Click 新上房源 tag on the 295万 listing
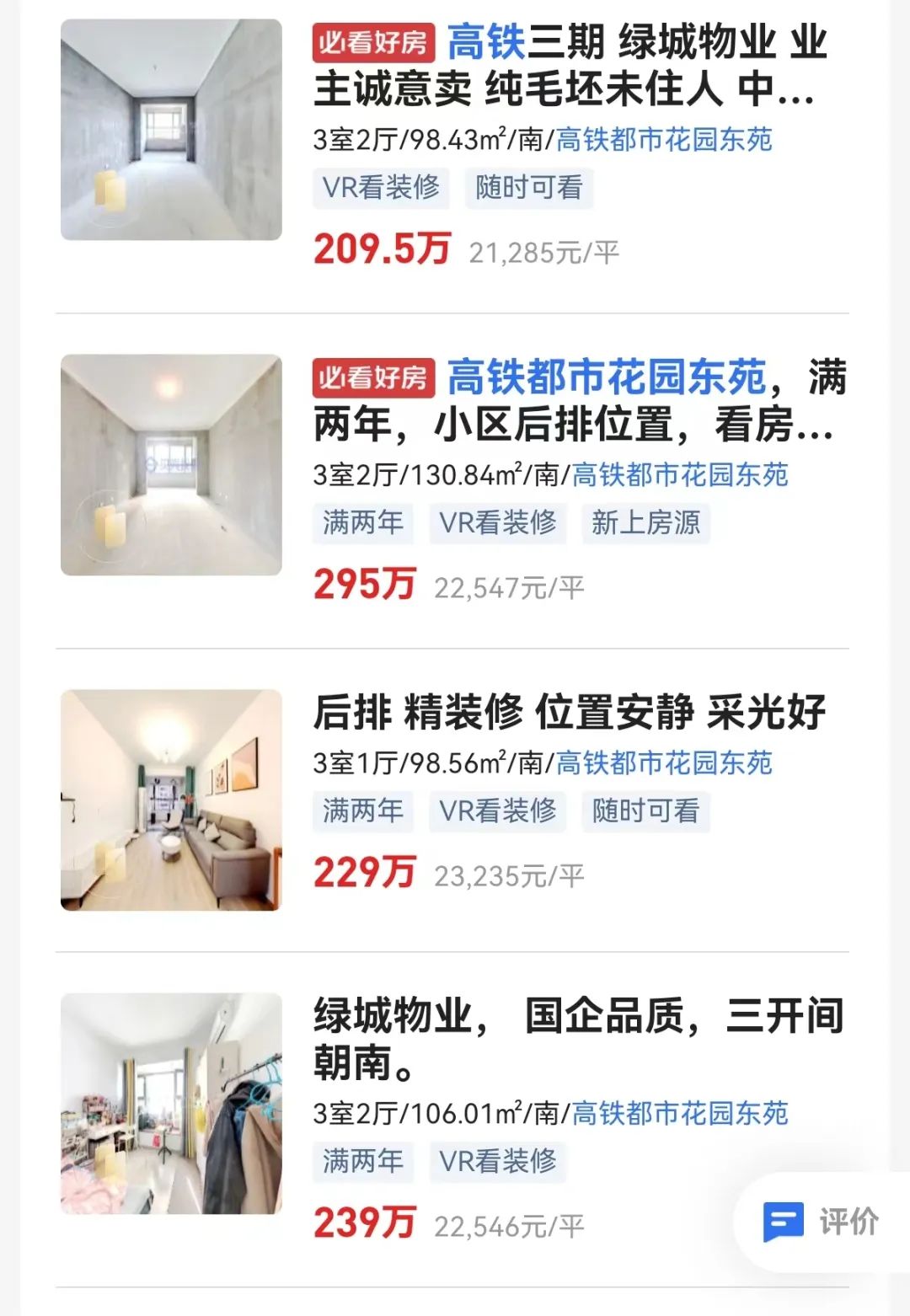This screenshot has width=910, height=1316. coord(644,524)
